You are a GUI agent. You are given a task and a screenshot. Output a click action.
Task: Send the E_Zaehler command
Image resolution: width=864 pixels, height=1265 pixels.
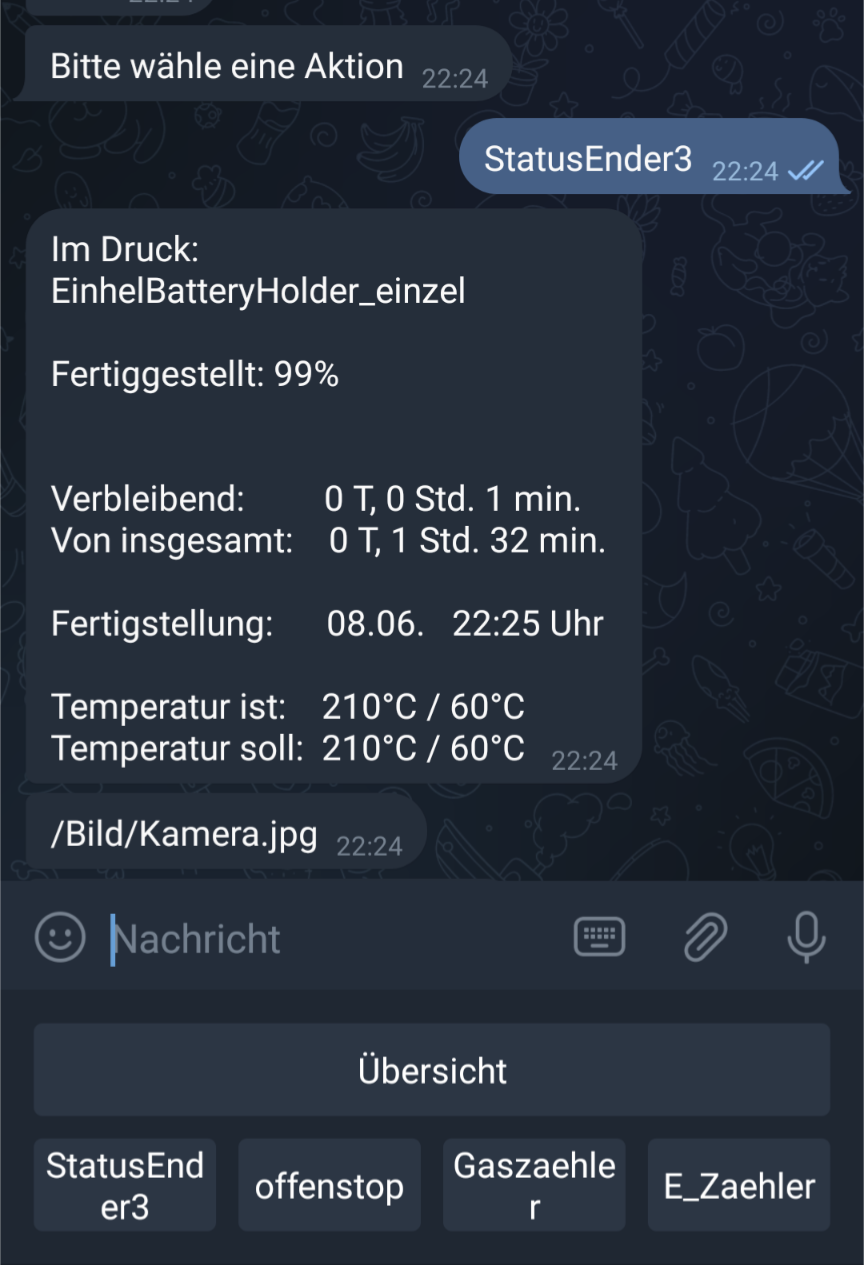(739, 1185)
